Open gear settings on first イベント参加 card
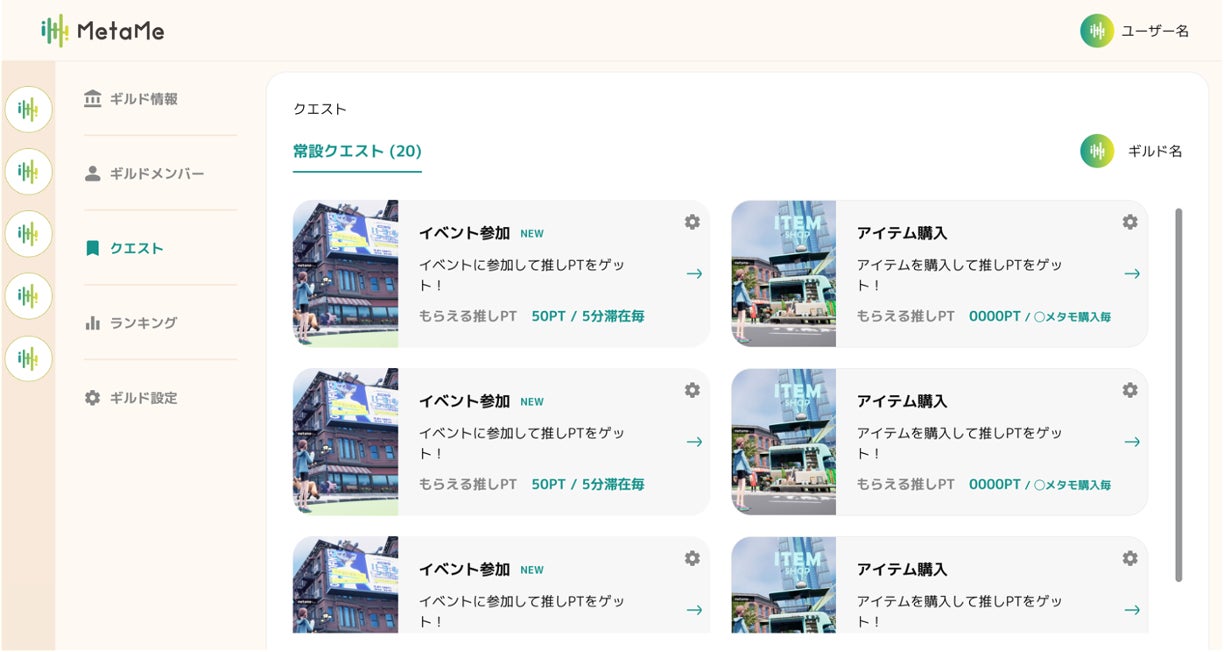The image size is (1224, 652). (x=692, y=222)
